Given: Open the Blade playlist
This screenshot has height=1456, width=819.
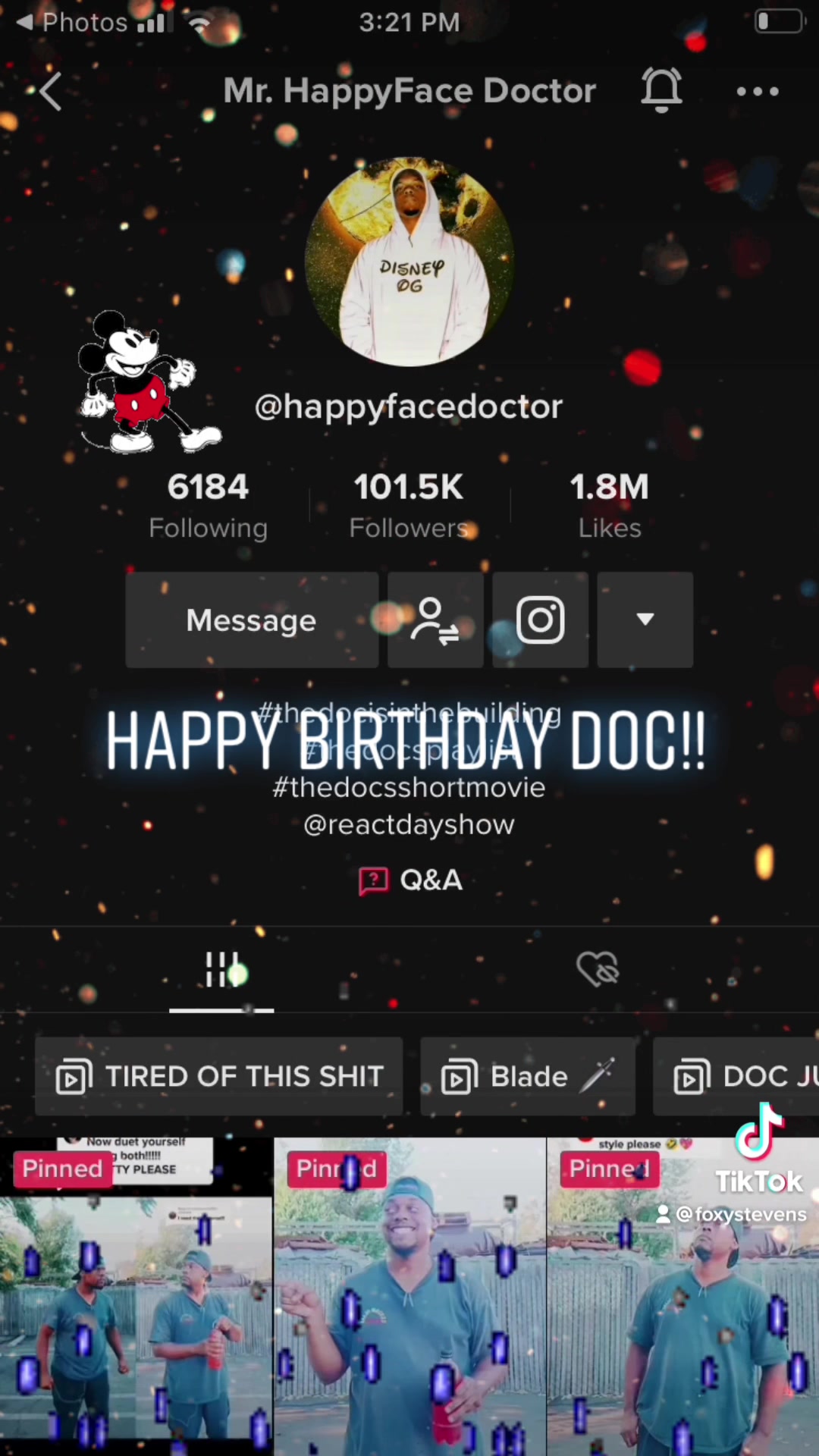Looking at the screenshot, I should click(528, 1076).
